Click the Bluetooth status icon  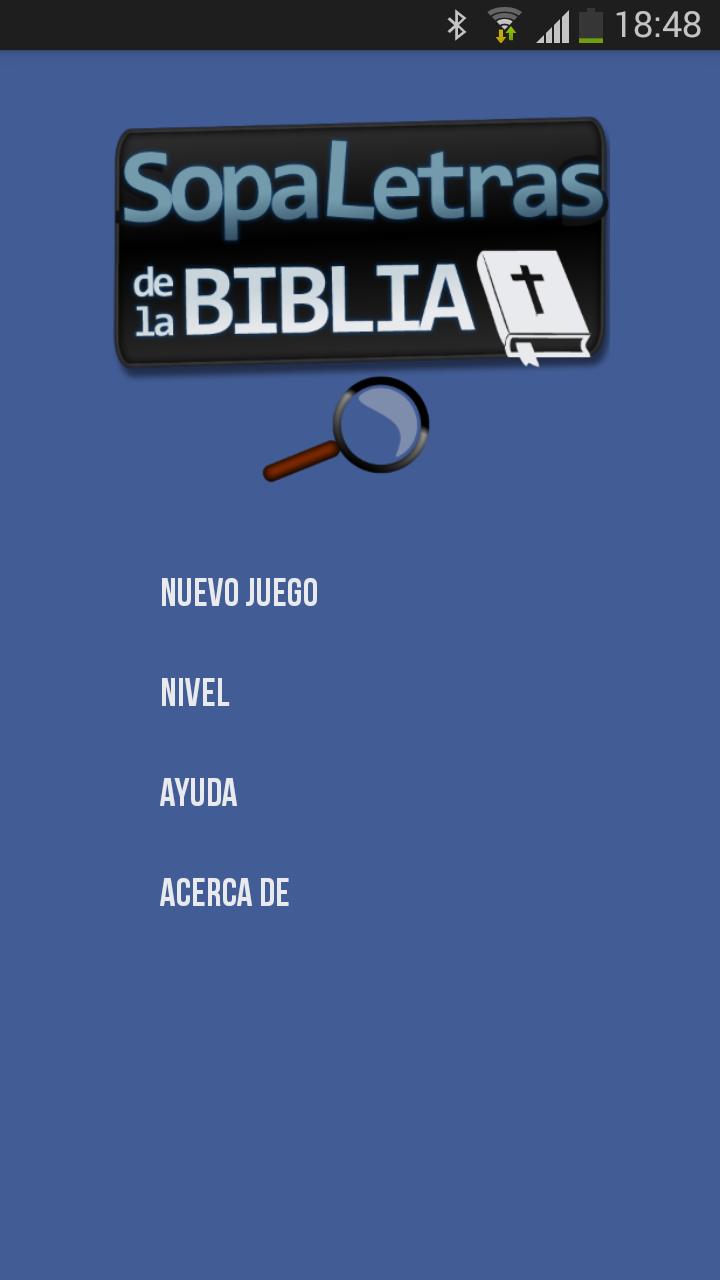coord(459,22)
